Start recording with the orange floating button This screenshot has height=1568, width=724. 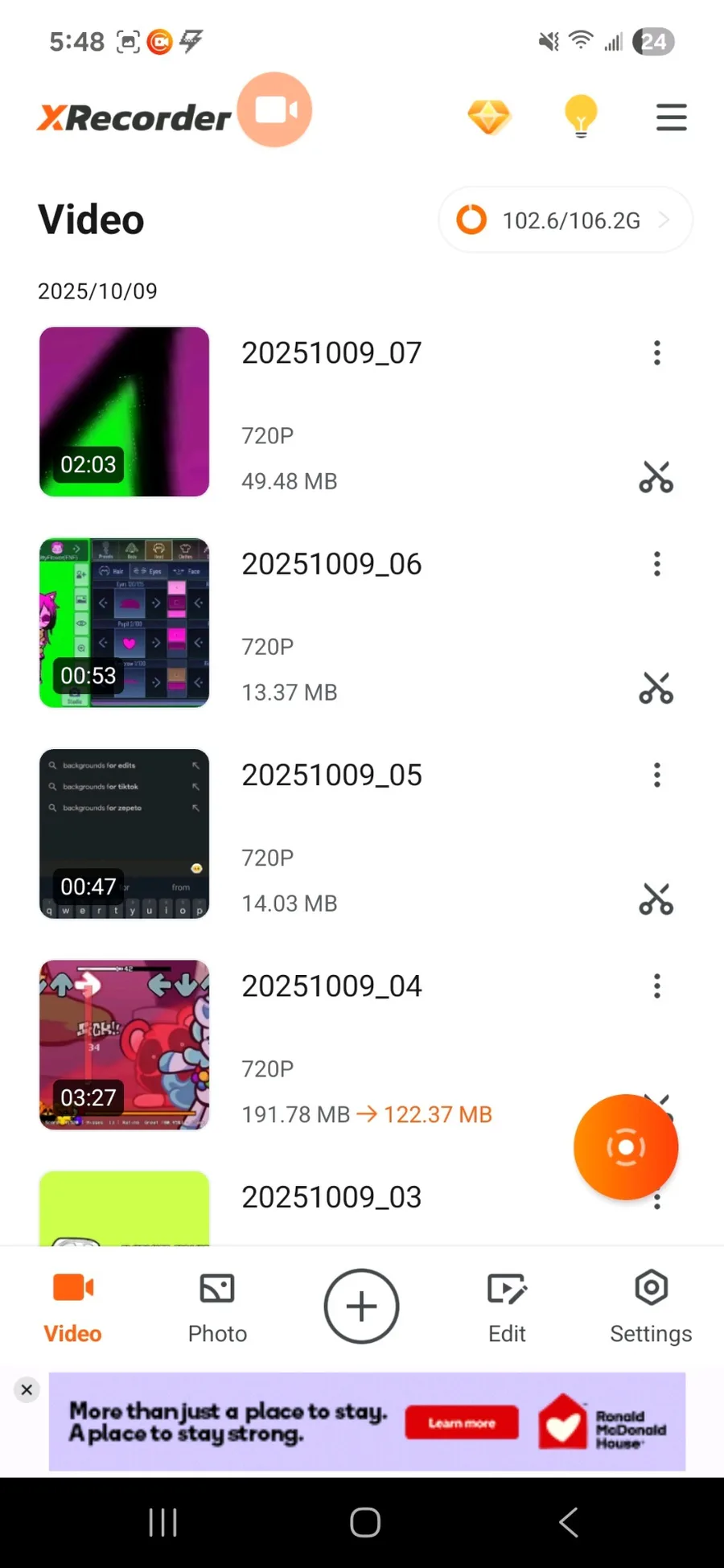[x=626, y=1146]
